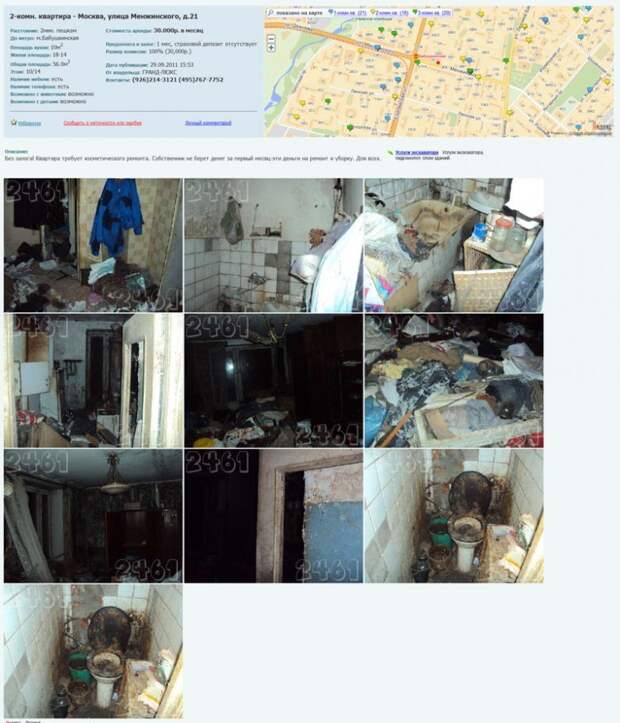Add the listing to Избранное
This screenshot has height=723, width=620.
pyautogui.click(x=29, y=123)
